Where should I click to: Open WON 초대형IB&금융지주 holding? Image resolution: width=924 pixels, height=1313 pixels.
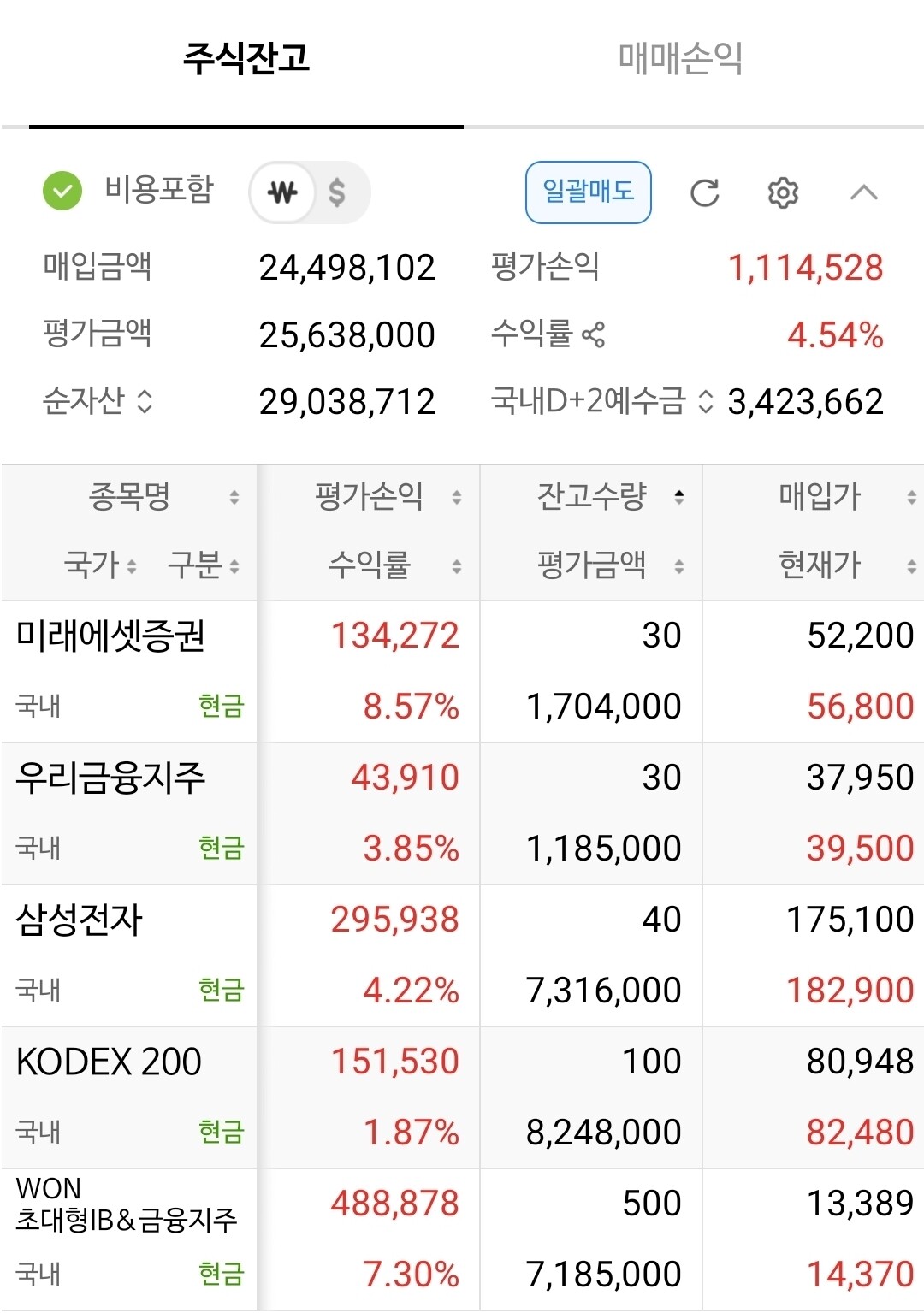462,1239
